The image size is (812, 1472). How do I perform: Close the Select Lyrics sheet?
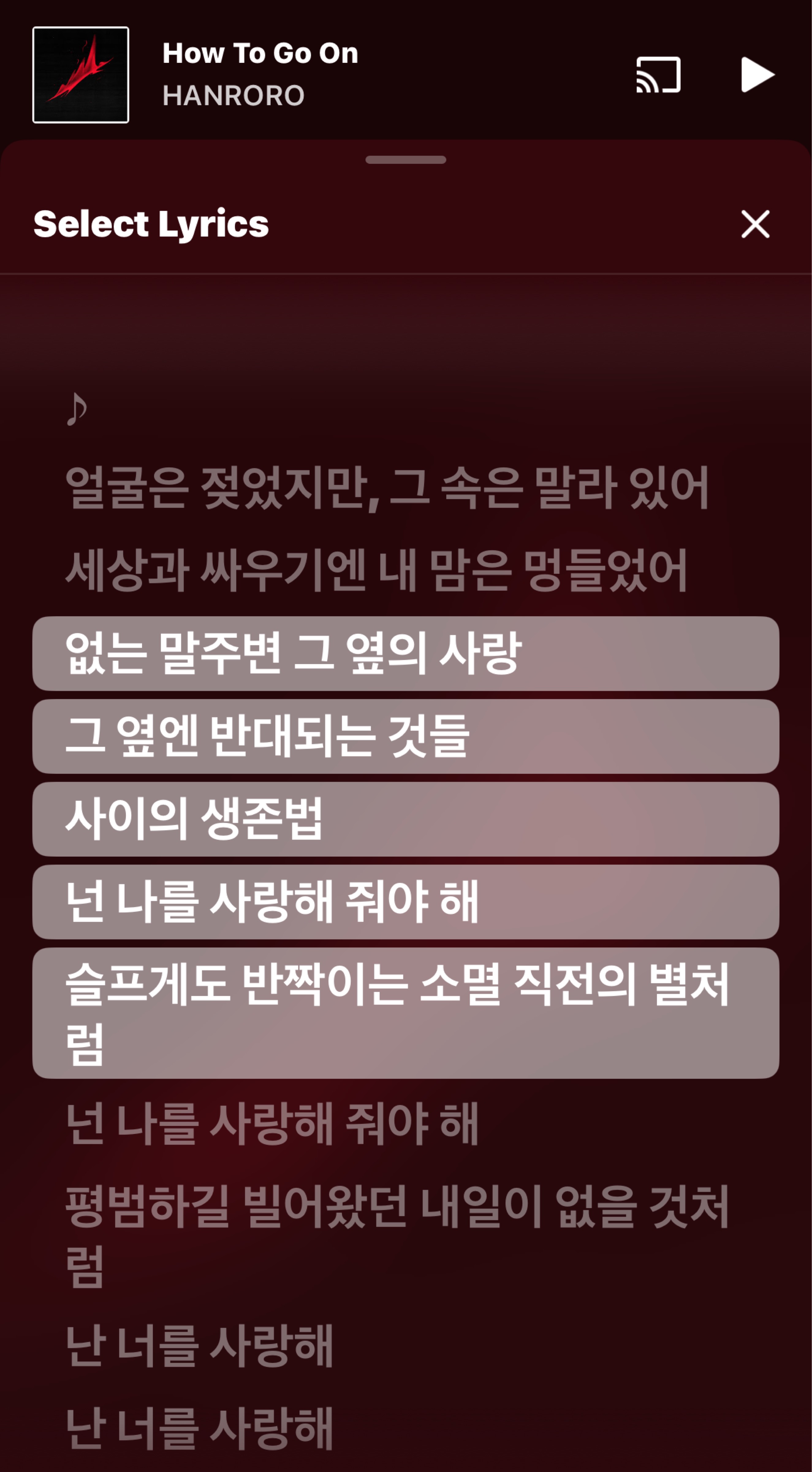click(755, 223)
